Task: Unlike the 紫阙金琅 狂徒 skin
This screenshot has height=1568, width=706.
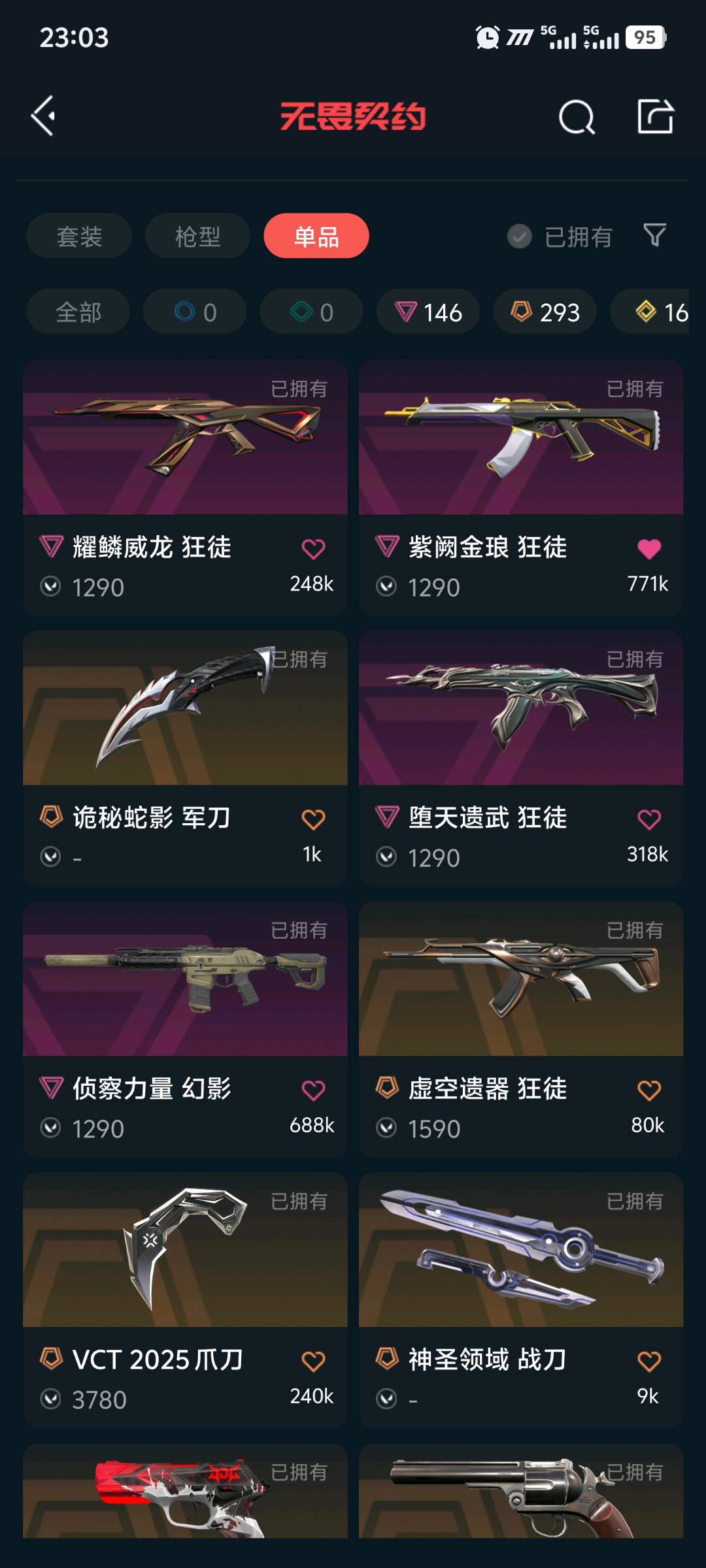Action: click(648, 549)
